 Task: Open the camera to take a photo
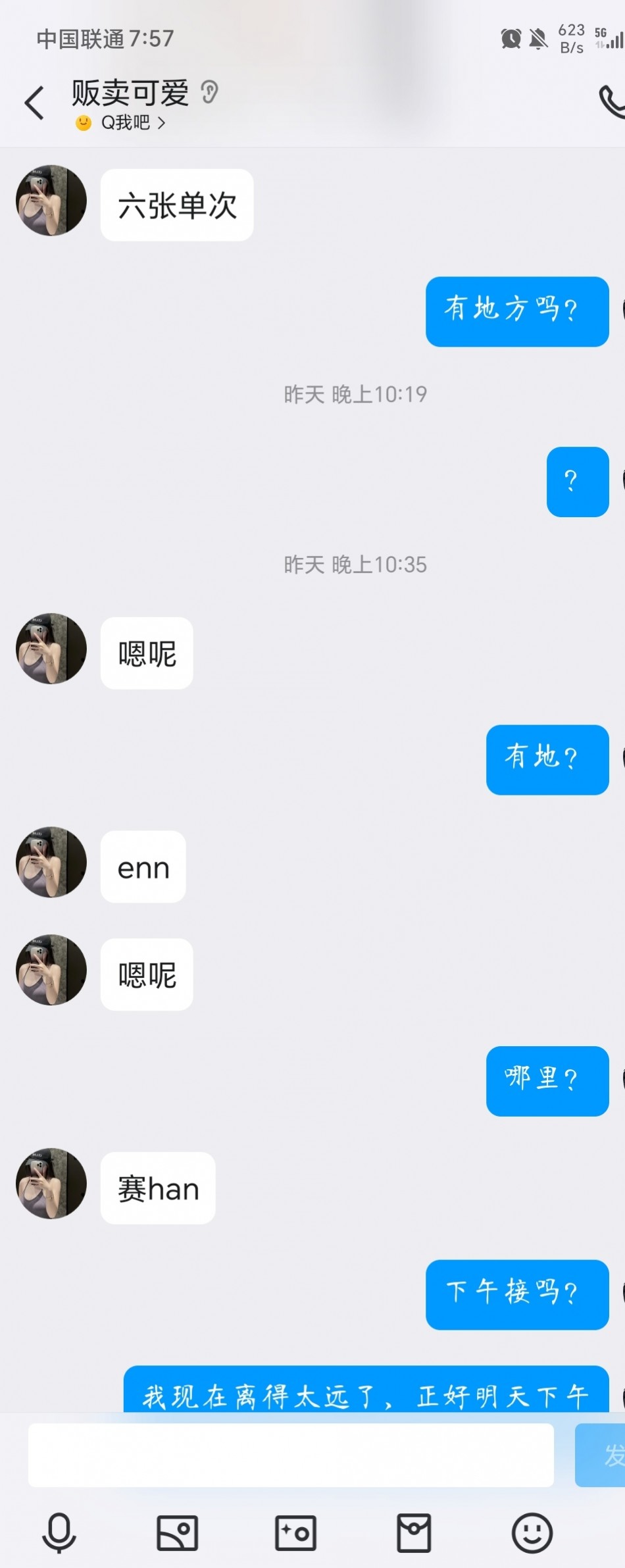tap(295, 1532)
